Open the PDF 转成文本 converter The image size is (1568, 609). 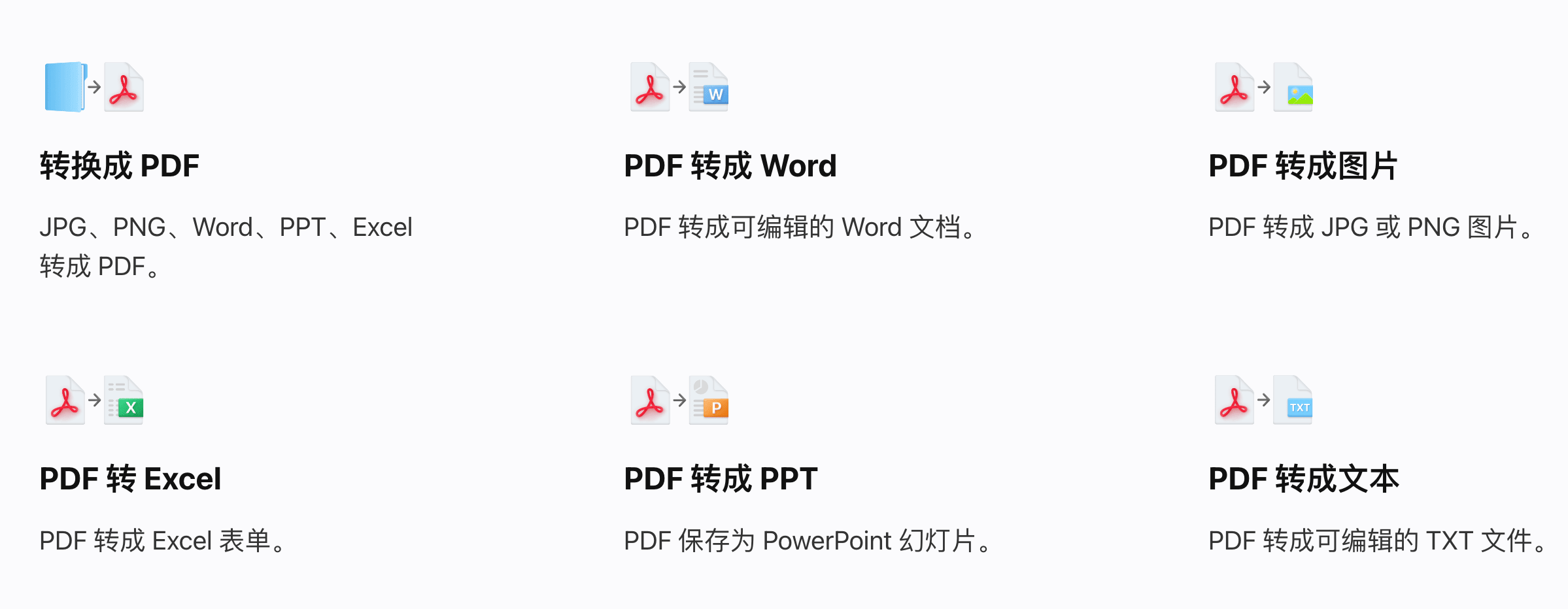coord(1303,478)
